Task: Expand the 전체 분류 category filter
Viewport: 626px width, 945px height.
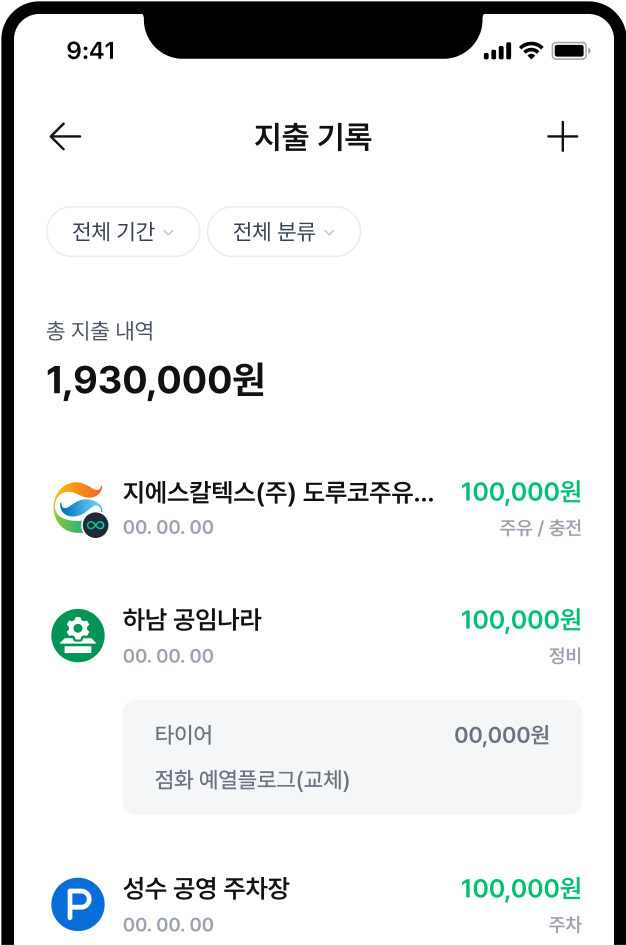Action: click(x=284, y=231)
